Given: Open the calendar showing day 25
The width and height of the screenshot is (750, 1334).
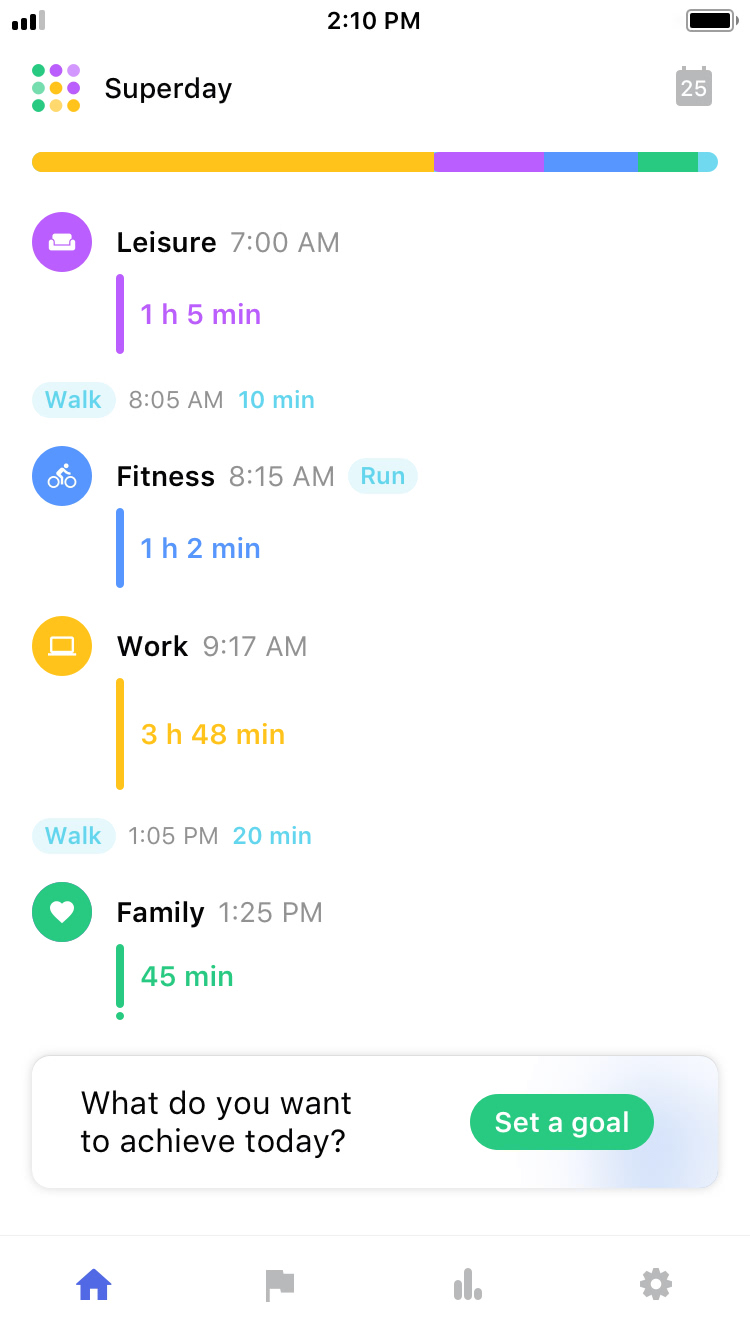Looking at the screenshot, I should click(x=694, y=87).
